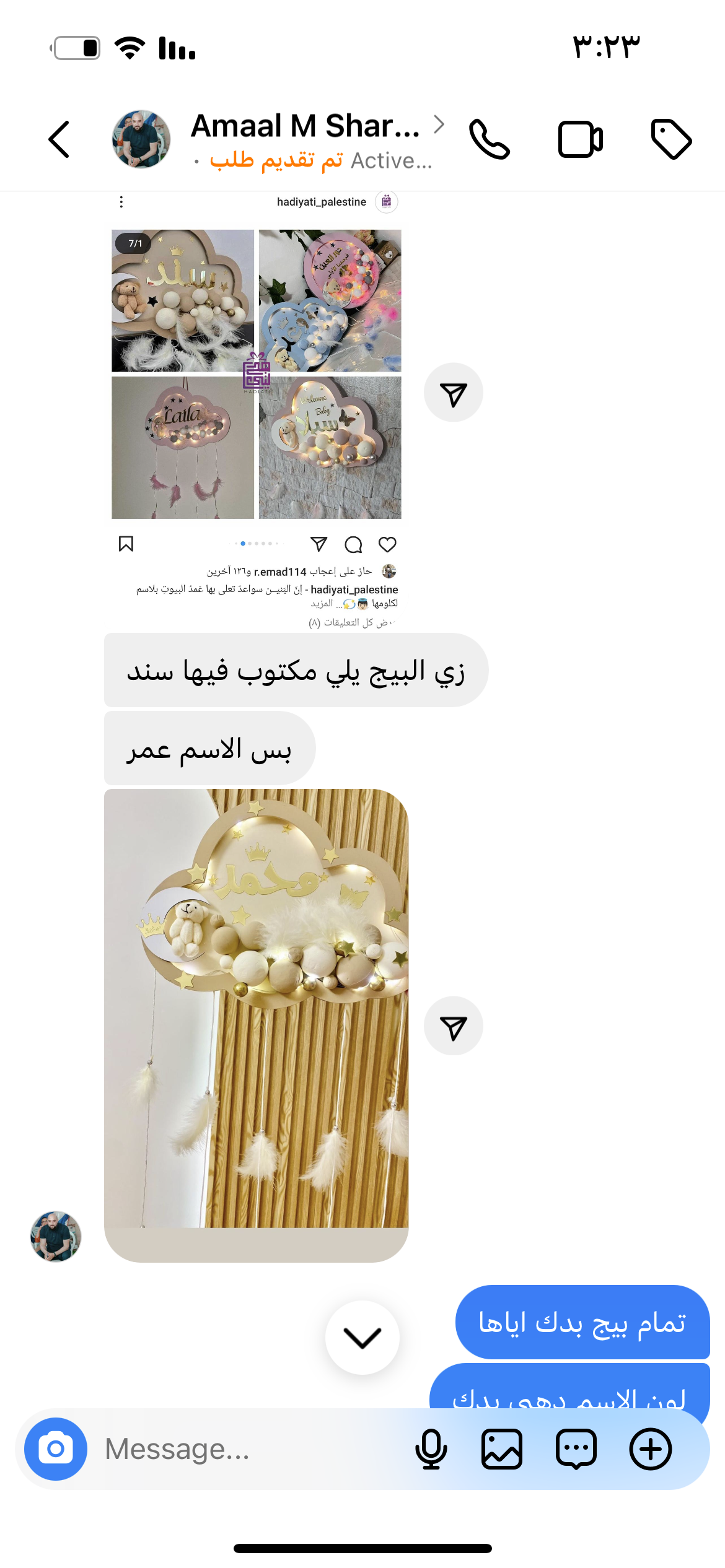
Task: View Amaal's profile picture beside photo
Action: pos(56,1237)
